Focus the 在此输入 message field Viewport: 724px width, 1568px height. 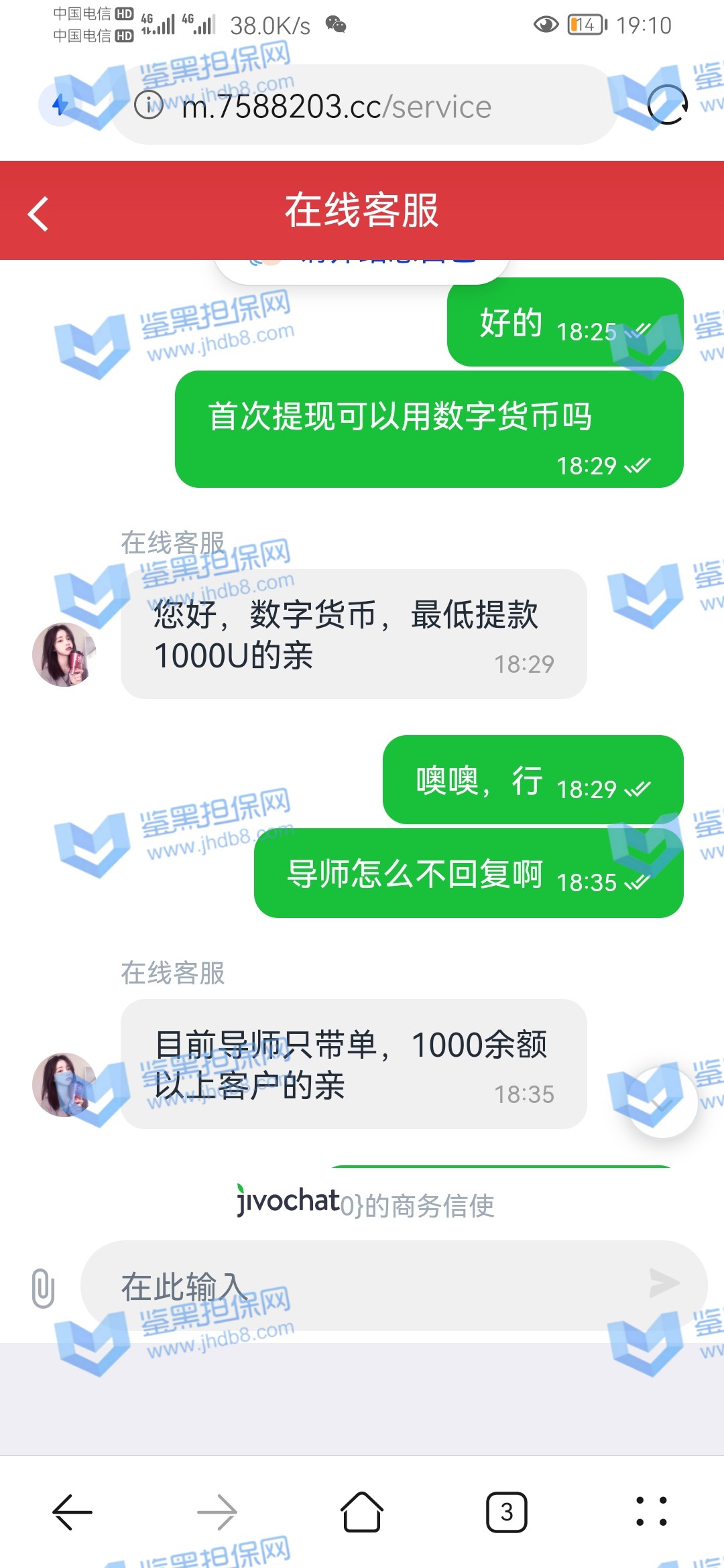click(x=362, y=1286)
